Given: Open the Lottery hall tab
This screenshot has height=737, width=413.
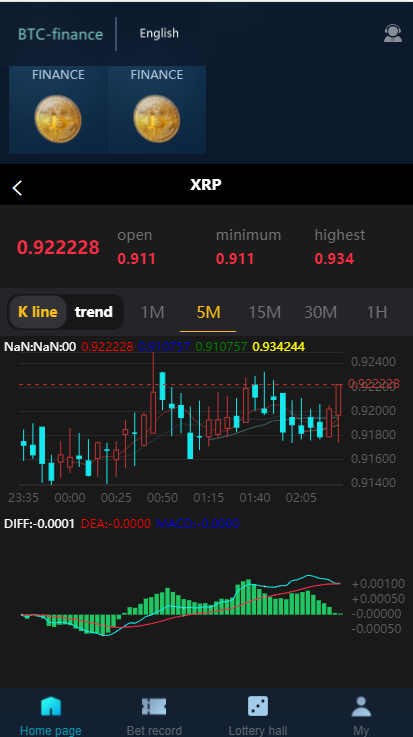Looking at the screenshot, I should [x=257, y=715].
